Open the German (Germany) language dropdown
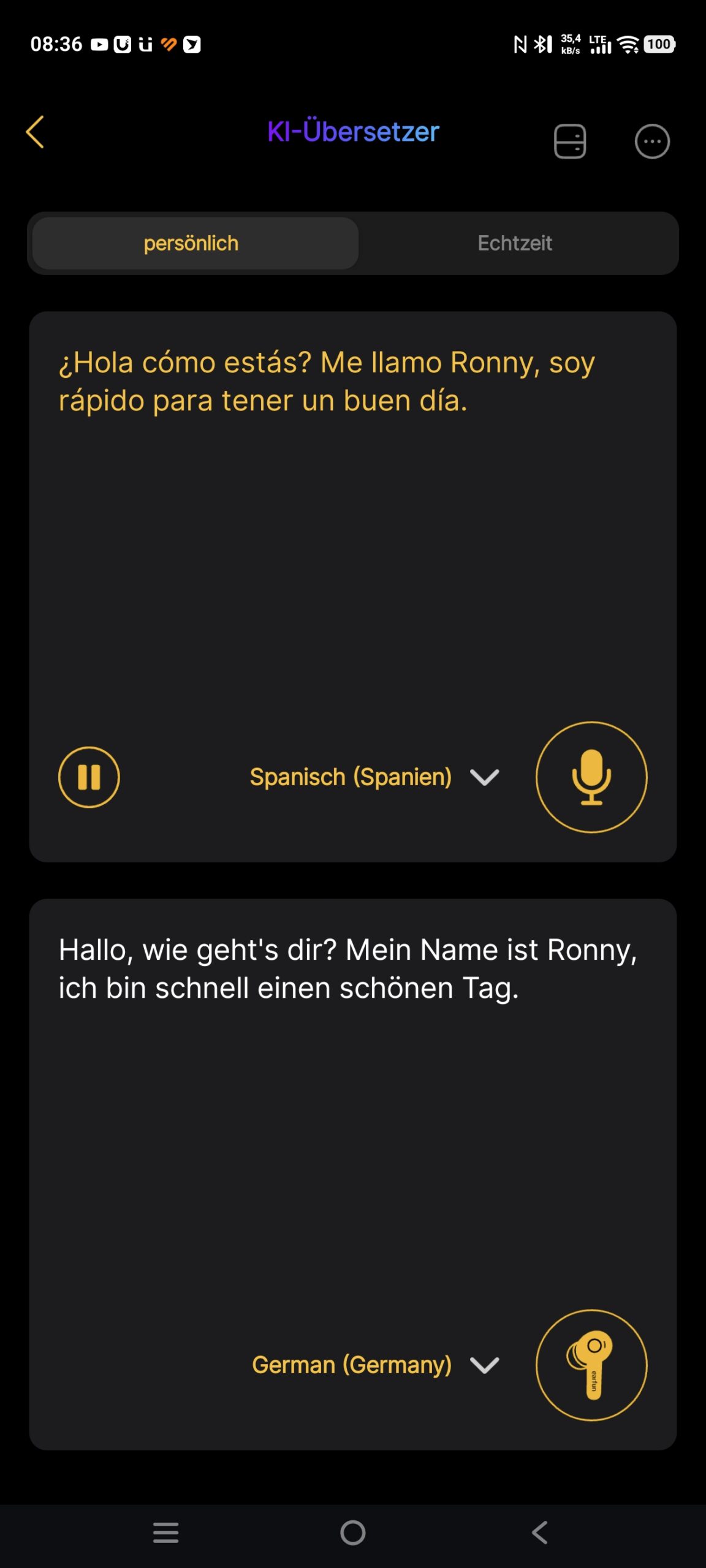Screen dimensions: 706x1568 tap(375, 1365)
